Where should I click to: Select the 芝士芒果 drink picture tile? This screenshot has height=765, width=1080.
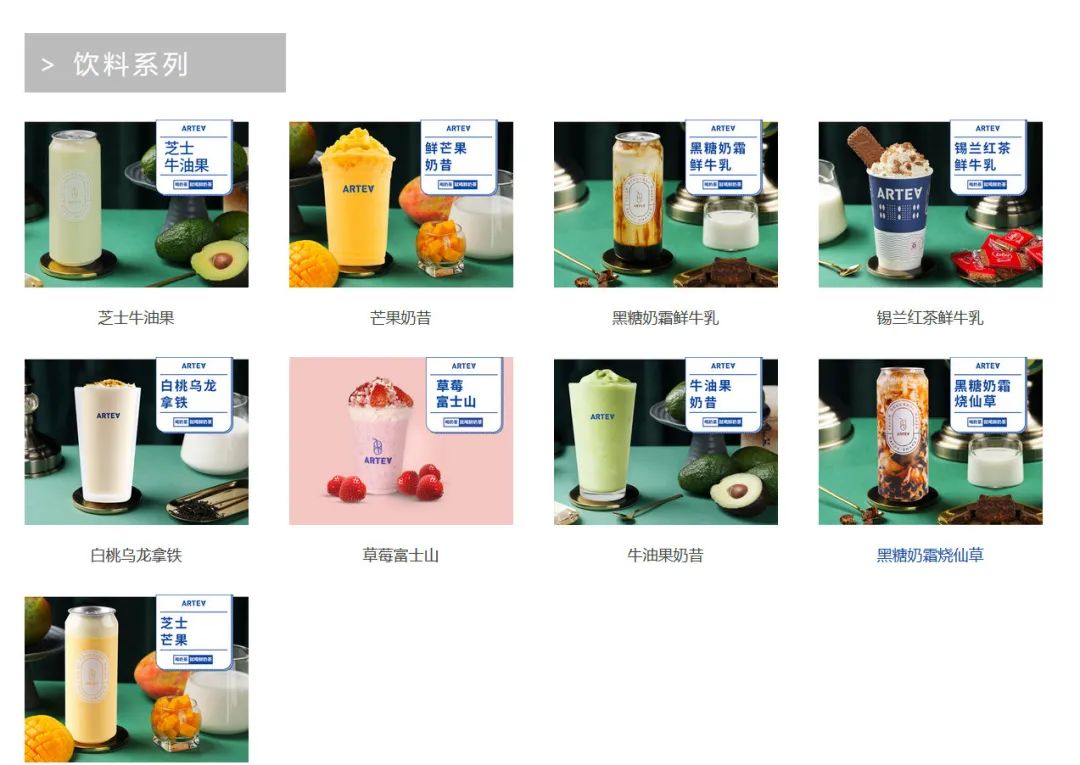pos(136,679)
